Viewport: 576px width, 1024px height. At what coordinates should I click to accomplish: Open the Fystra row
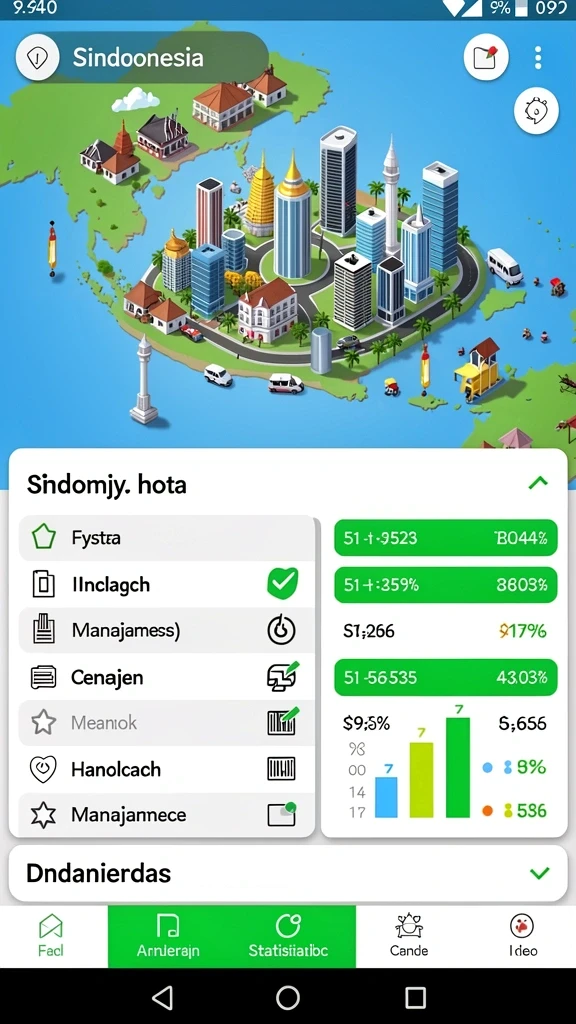tap(167, 538)
